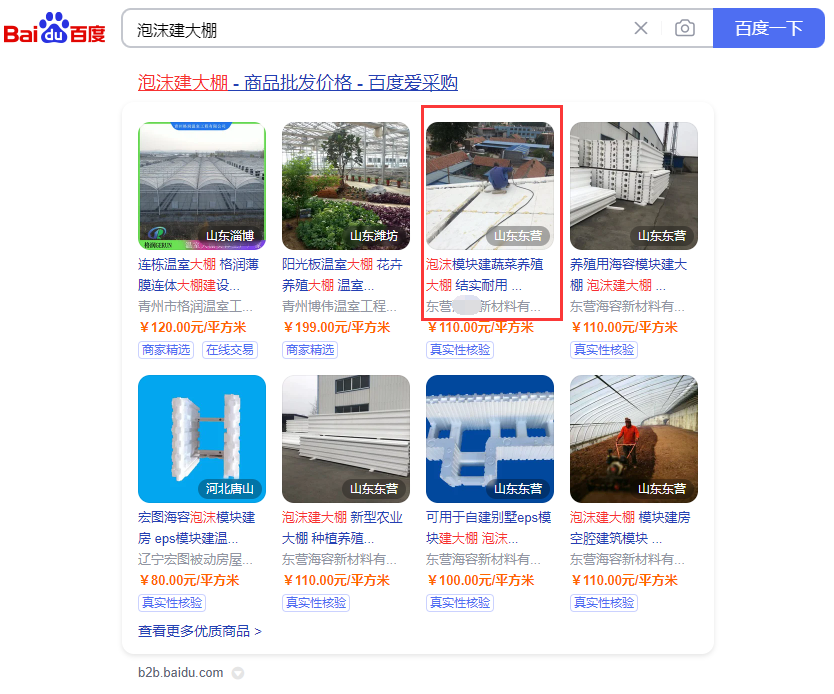The width and height of the screenshot is (834, 694).
Task: Open the 养殖用海容模块建大棚 product card
Action: pos(633,186)
